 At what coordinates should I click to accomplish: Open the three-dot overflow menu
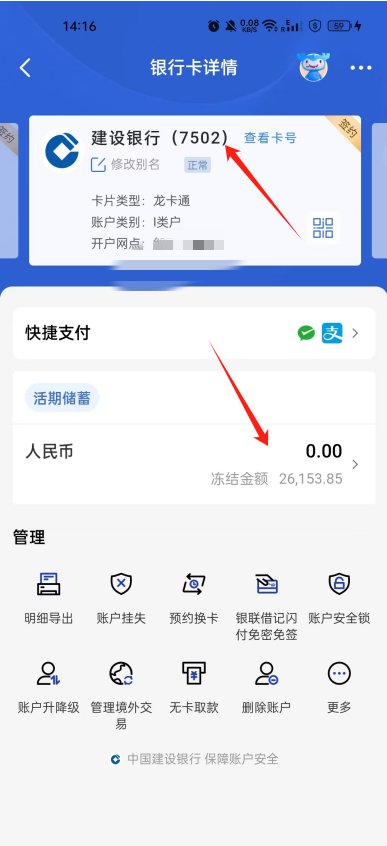361,68
